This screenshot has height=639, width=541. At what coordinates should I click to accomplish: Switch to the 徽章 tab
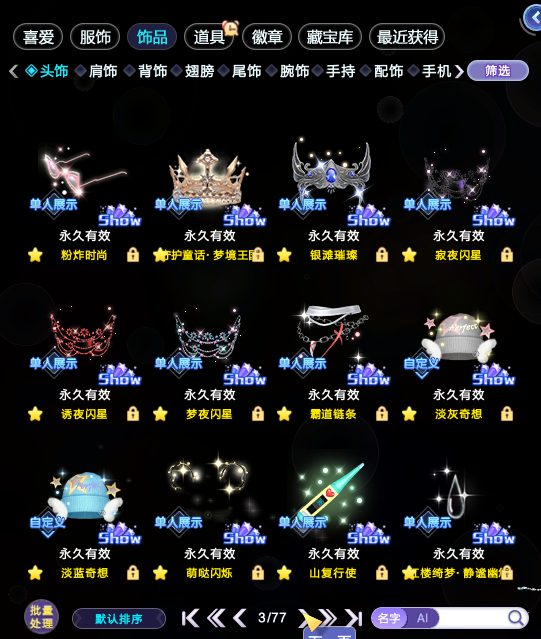(267, 37)
